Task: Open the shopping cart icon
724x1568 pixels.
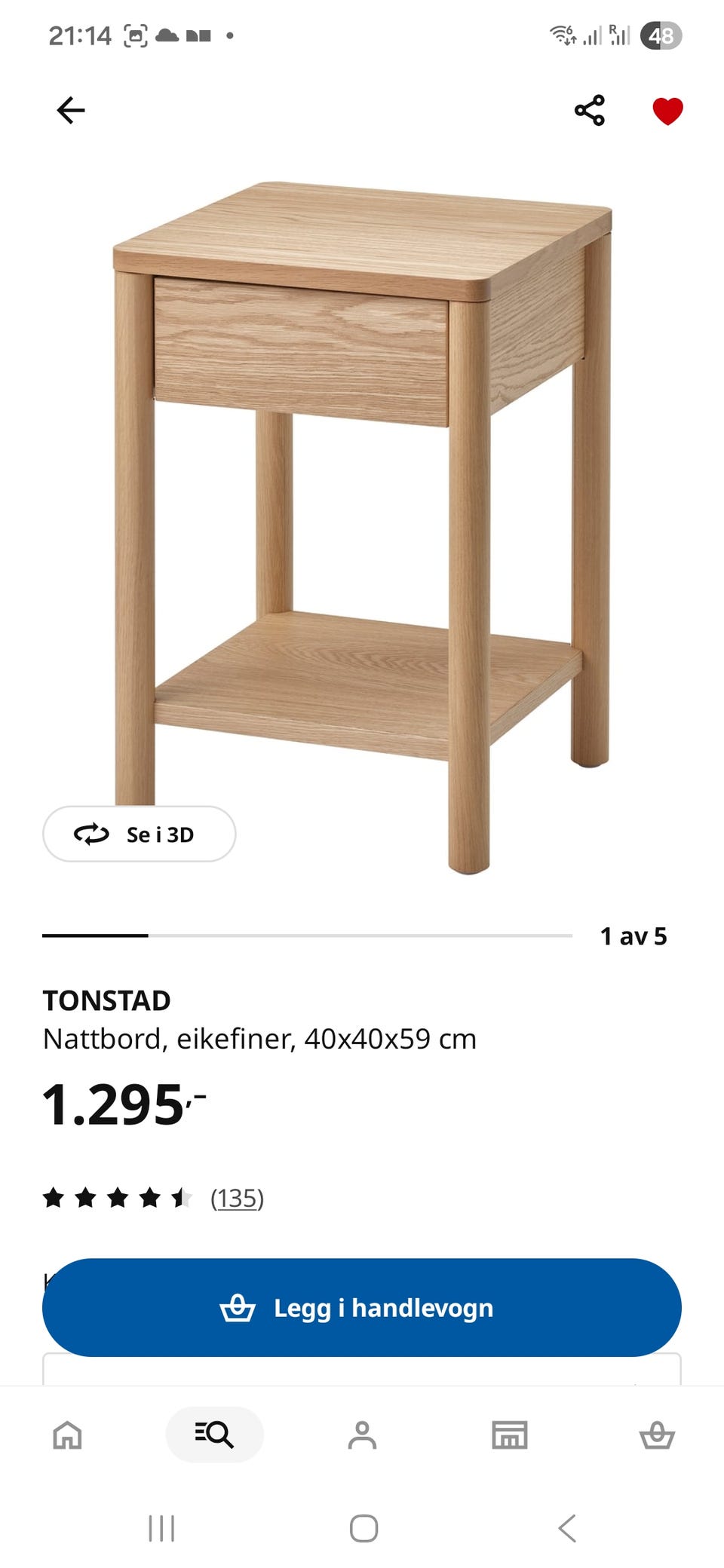Action: tap(658, 1435)
